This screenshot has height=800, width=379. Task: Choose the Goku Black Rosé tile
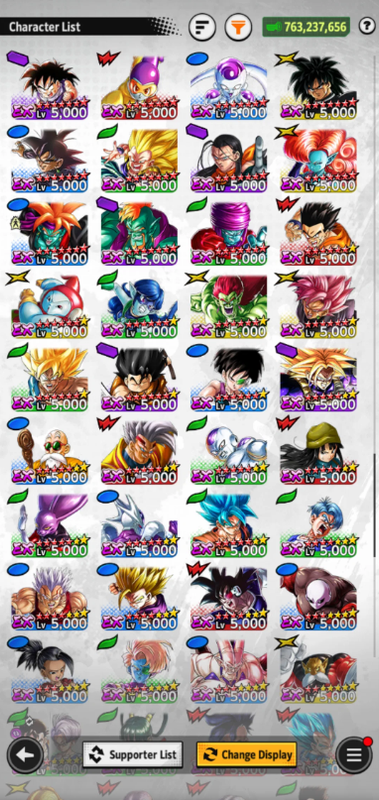318,306
